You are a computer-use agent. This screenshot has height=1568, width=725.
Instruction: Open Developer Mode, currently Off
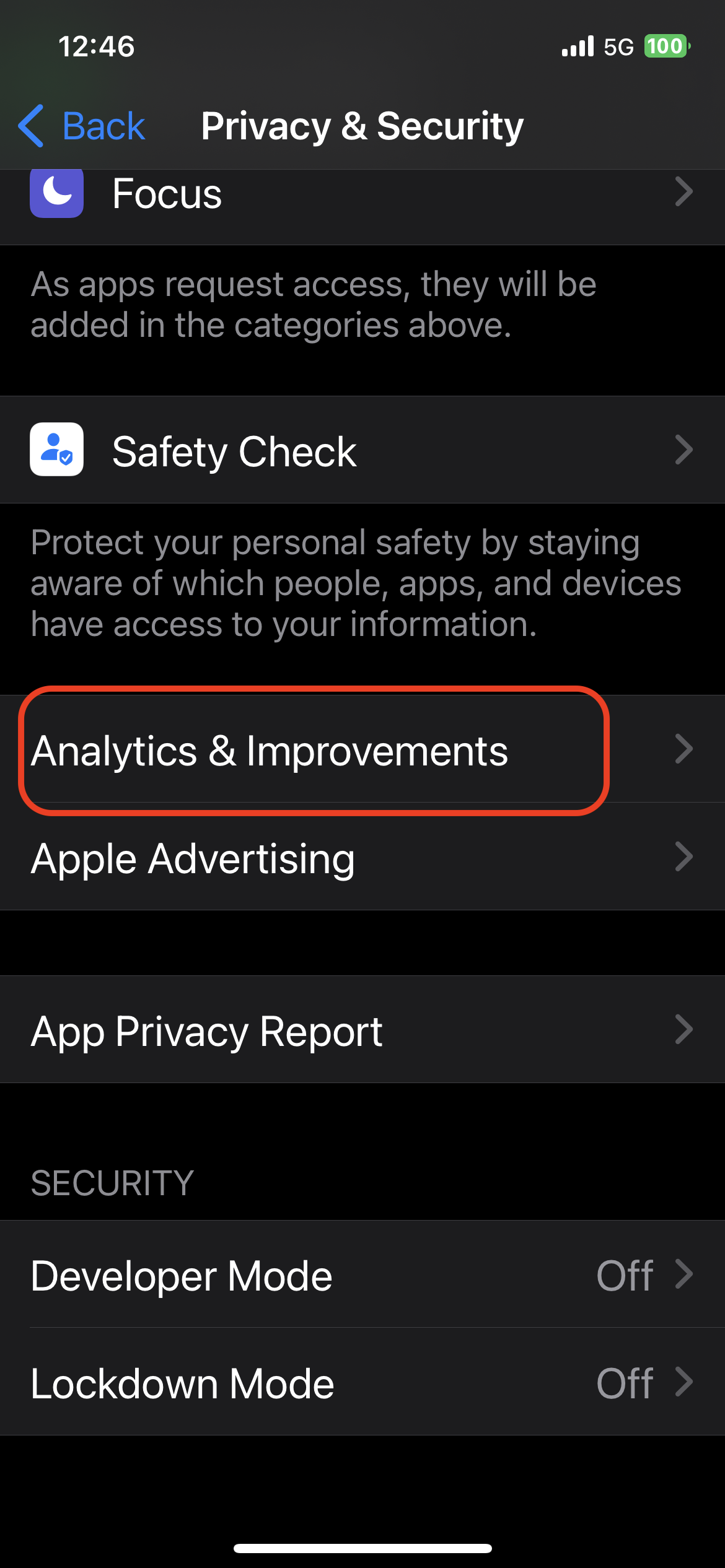pos(362,1274)
